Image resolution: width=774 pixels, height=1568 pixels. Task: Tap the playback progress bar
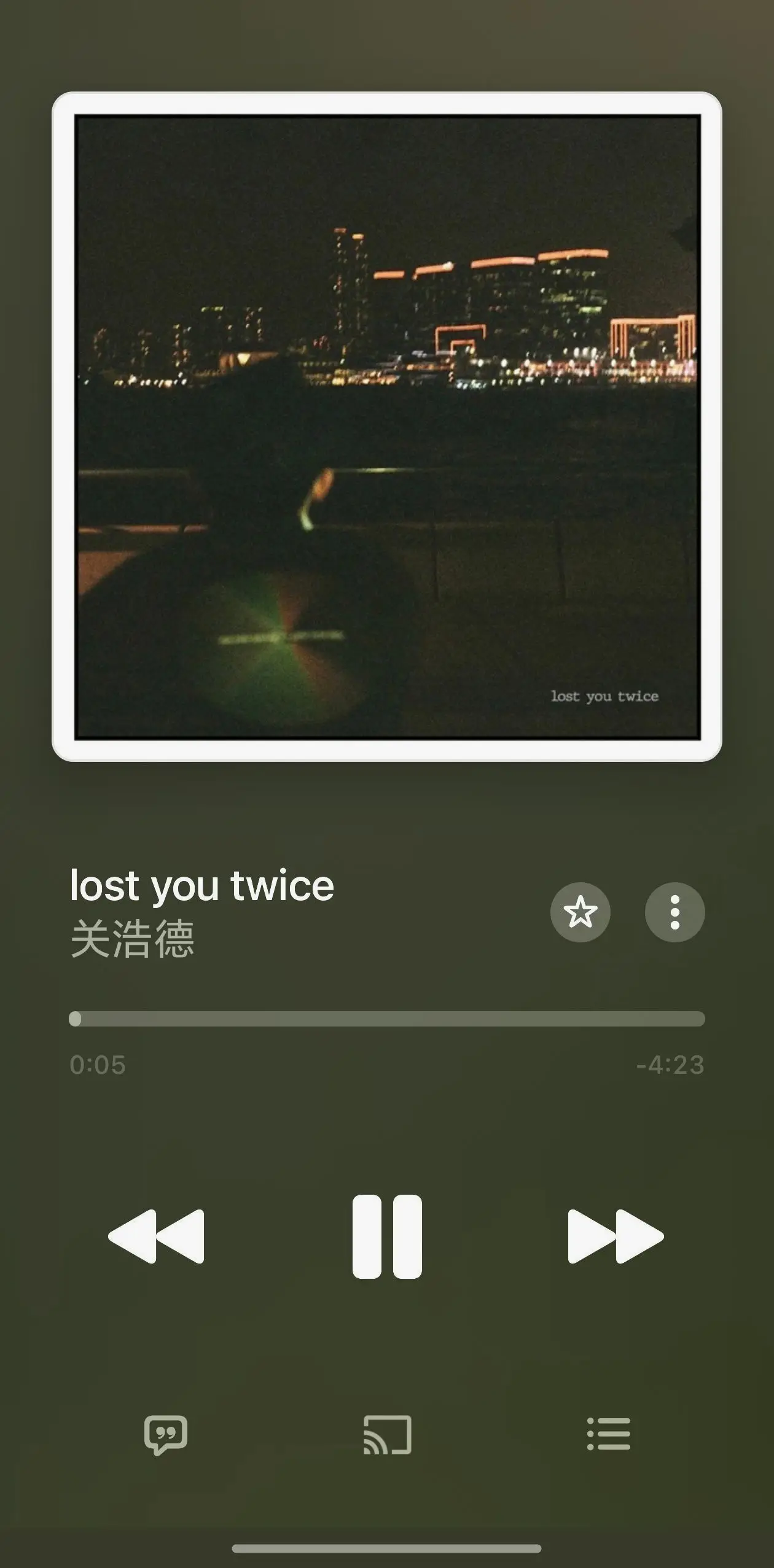[x=387, y=1019]
